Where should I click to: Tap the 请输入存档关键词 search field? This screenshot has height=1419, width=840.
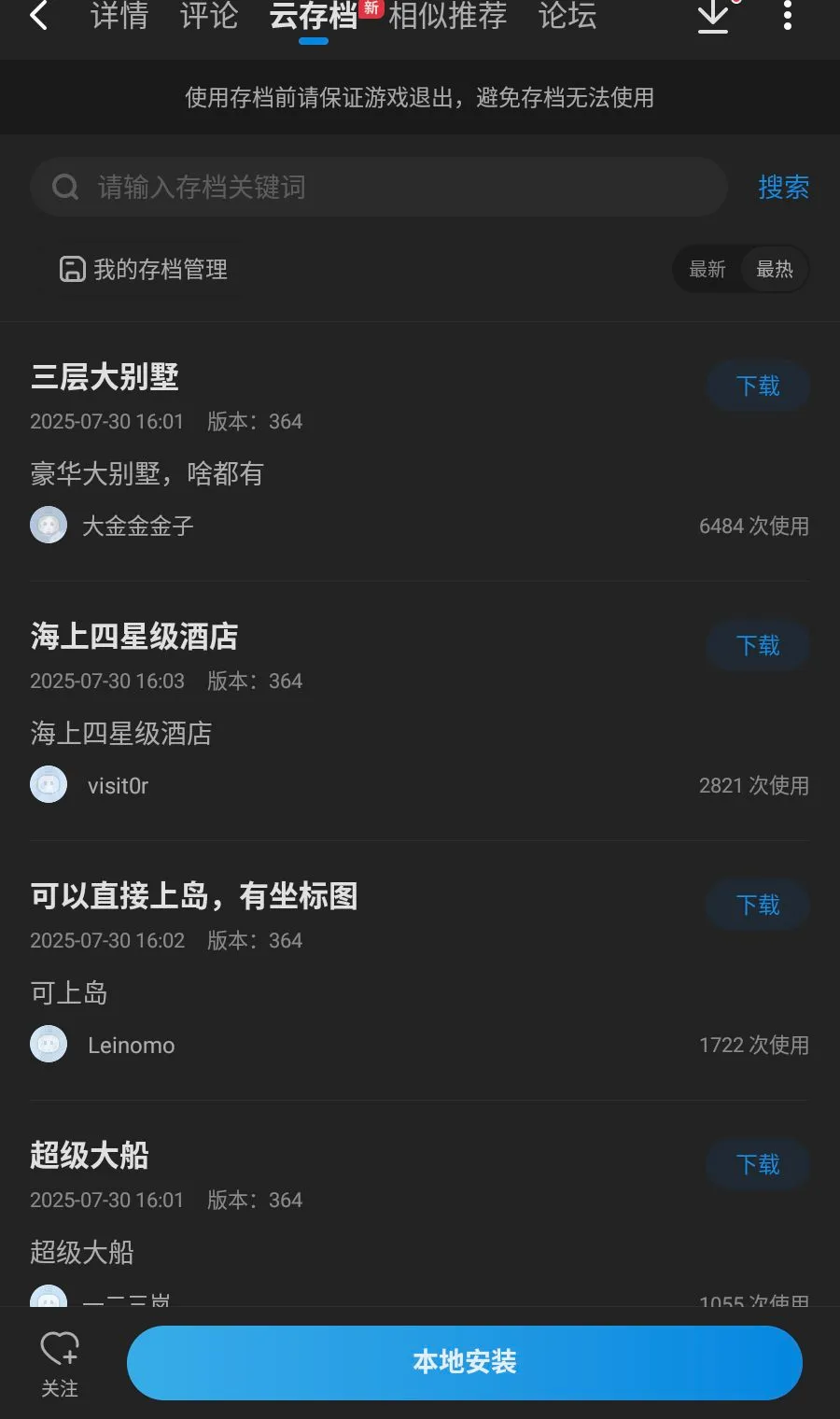click(379, 188)
